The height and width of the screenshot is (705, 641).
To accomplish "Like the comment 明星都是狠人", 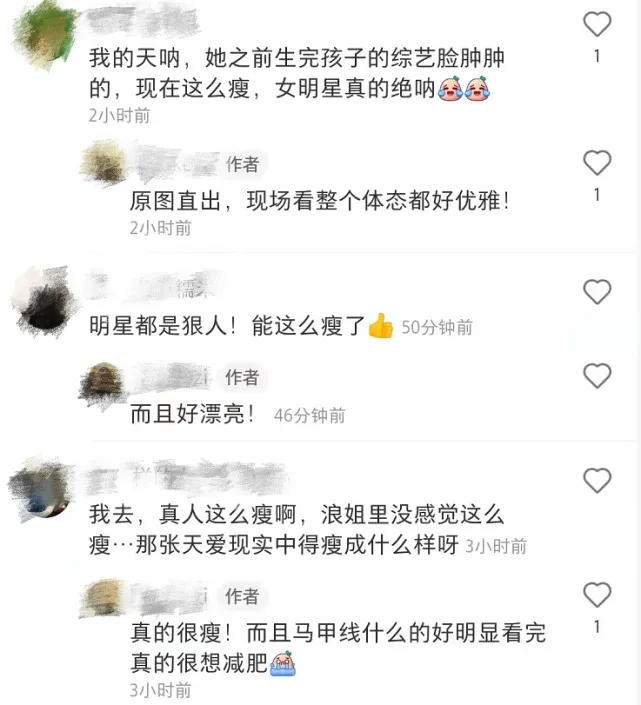I will tap(597, 291).
